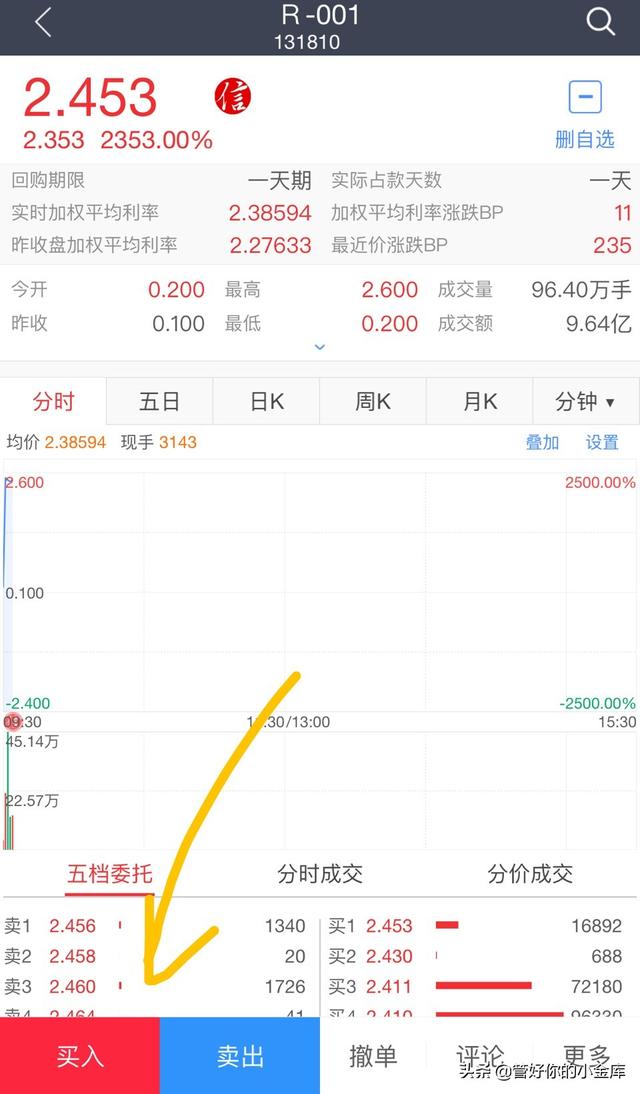Tap the red 买入 buy button
The width and height of the screenshot is (640, 1094).
pyautogui.click(x=80, y=1056)
